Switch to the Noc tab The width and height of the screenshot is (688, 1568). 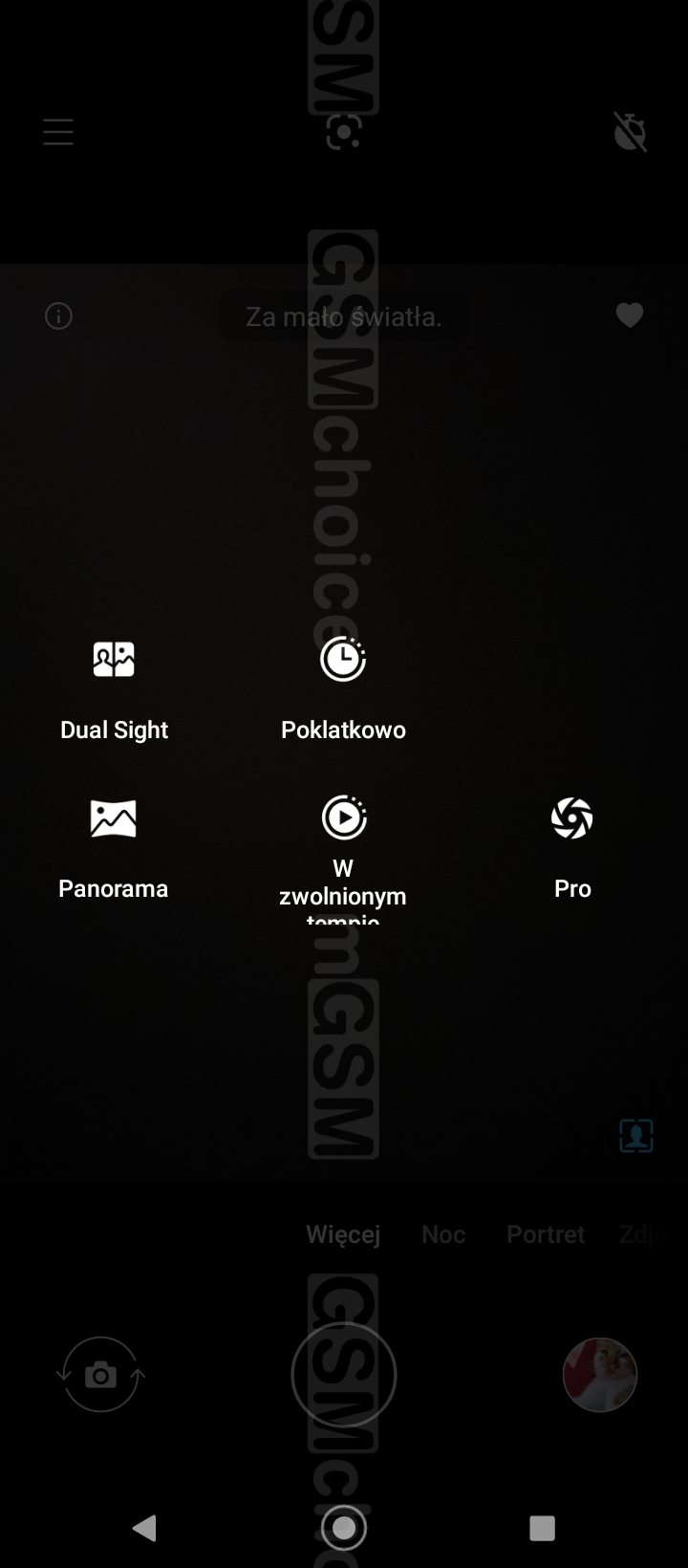(x=443, y=1234)
